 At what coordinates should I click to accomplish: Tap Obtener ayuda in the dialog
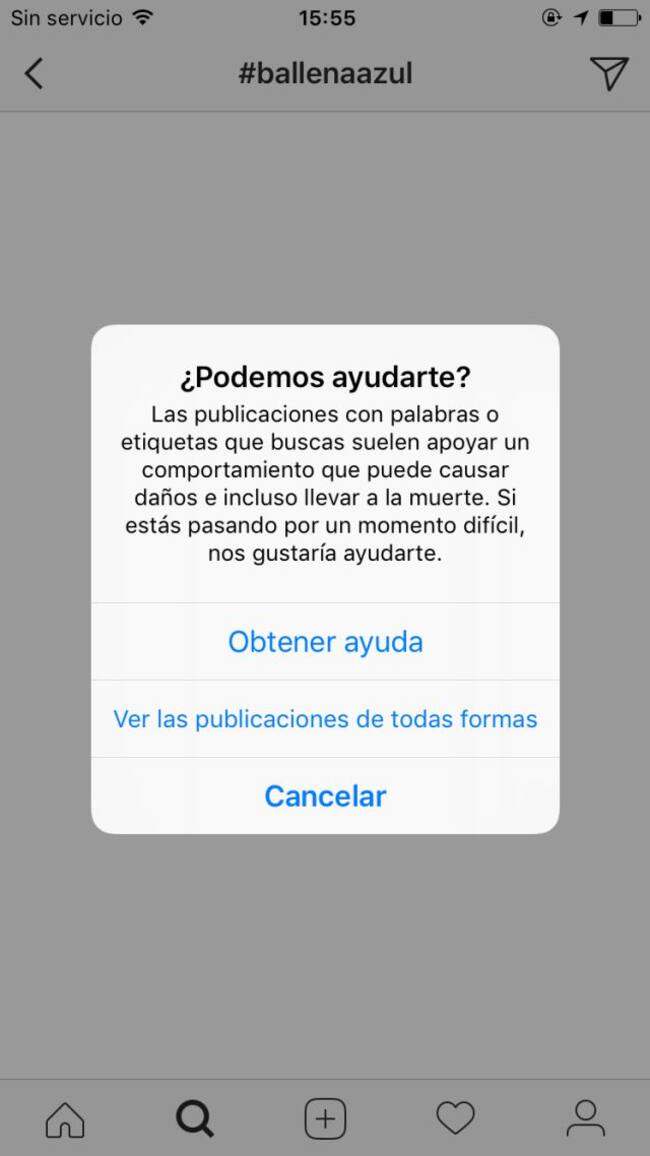tap(325, 641)
